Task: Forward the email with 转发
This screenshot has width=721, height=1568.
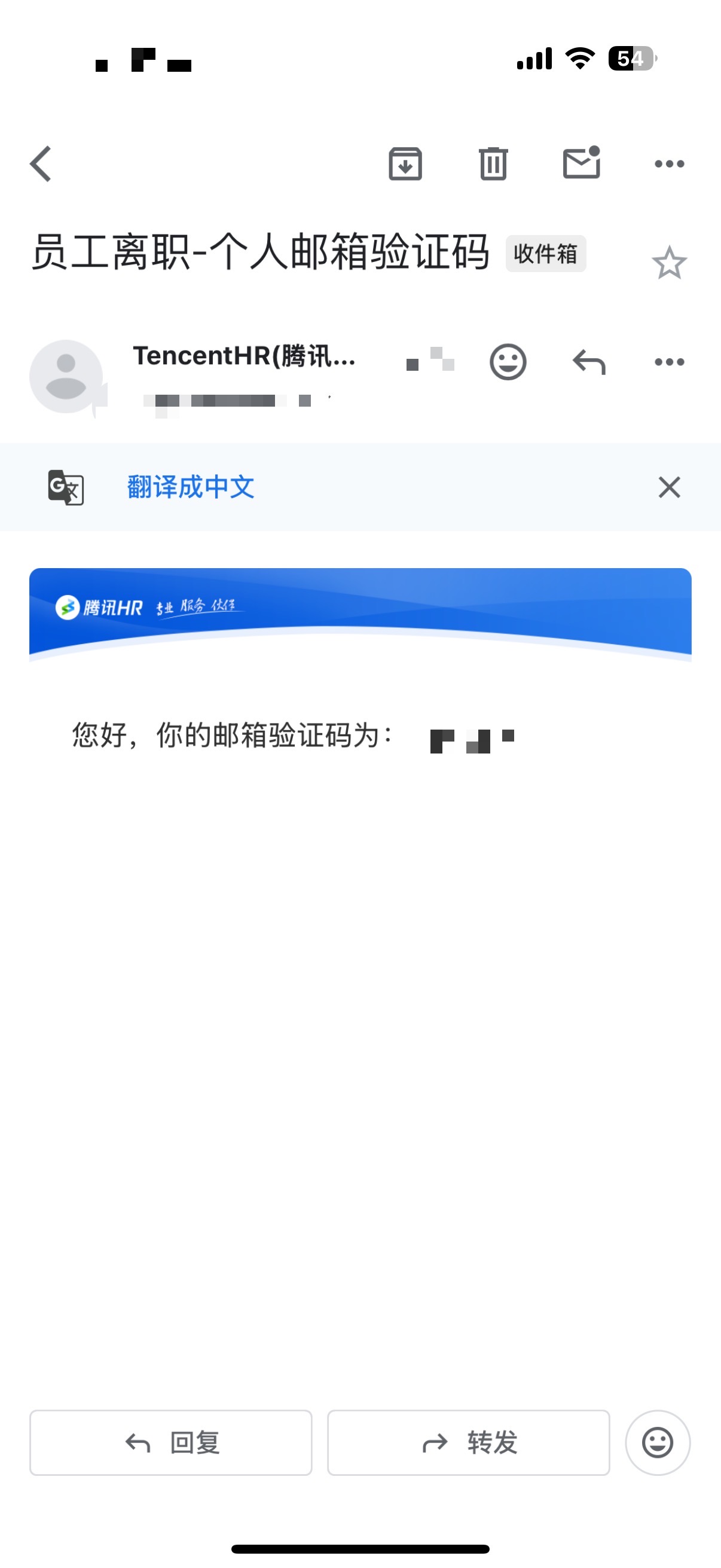Action: [469, 1442]
